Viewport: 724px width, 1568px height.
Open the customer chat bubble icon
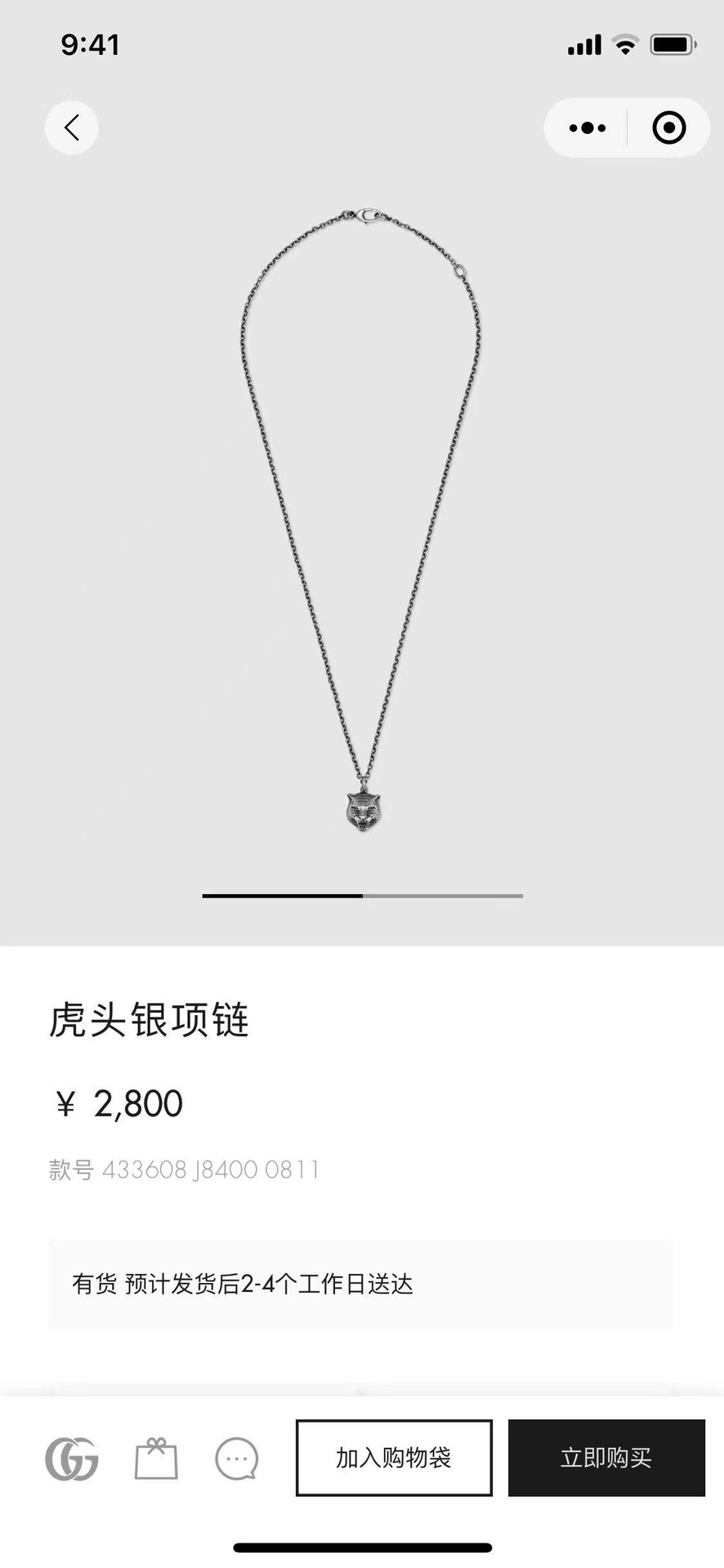coord(237,1459)
